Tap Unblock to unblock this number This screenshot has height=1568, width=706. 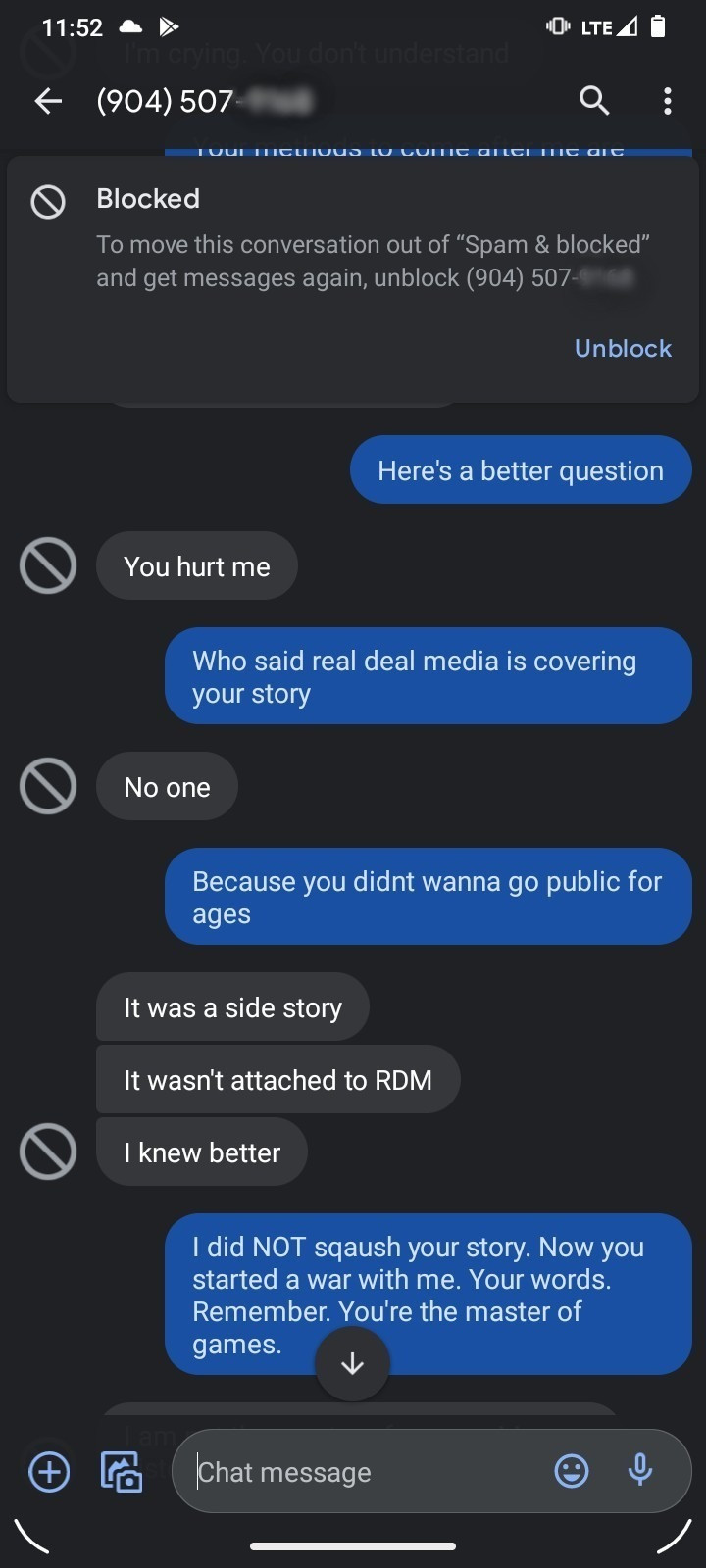point(623,348)
